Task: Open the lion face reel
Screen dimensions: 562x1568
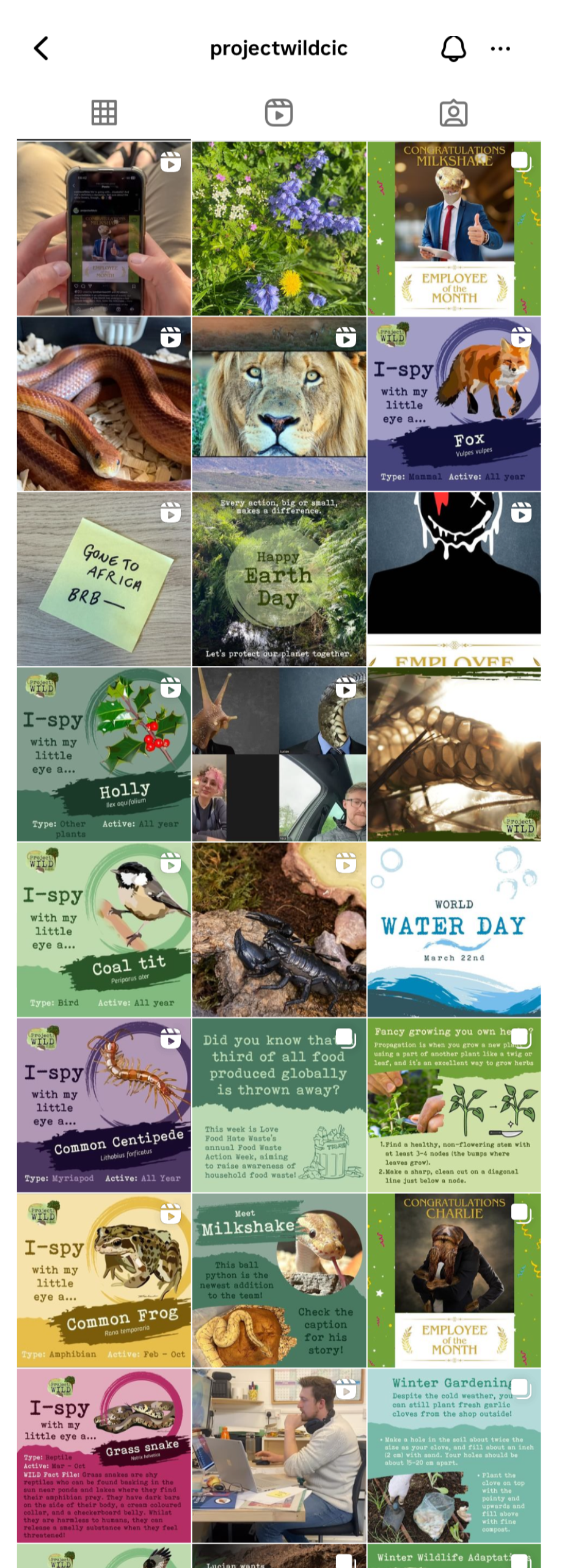Action: 279,403
